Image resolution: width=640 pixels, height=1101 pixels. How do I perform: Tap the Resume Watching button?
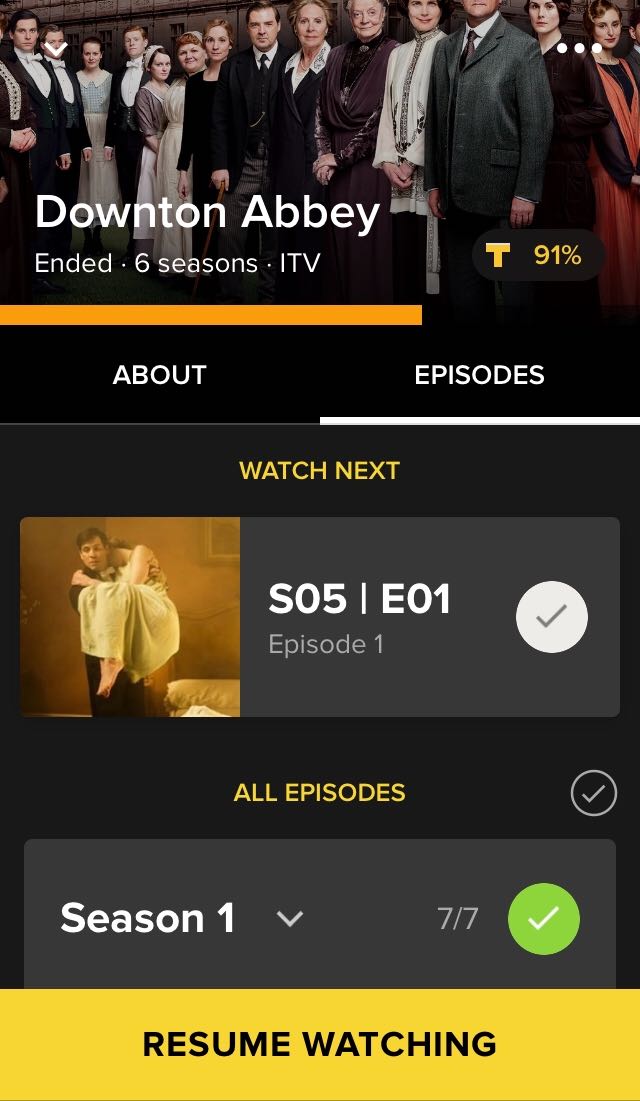point(320,1044)
